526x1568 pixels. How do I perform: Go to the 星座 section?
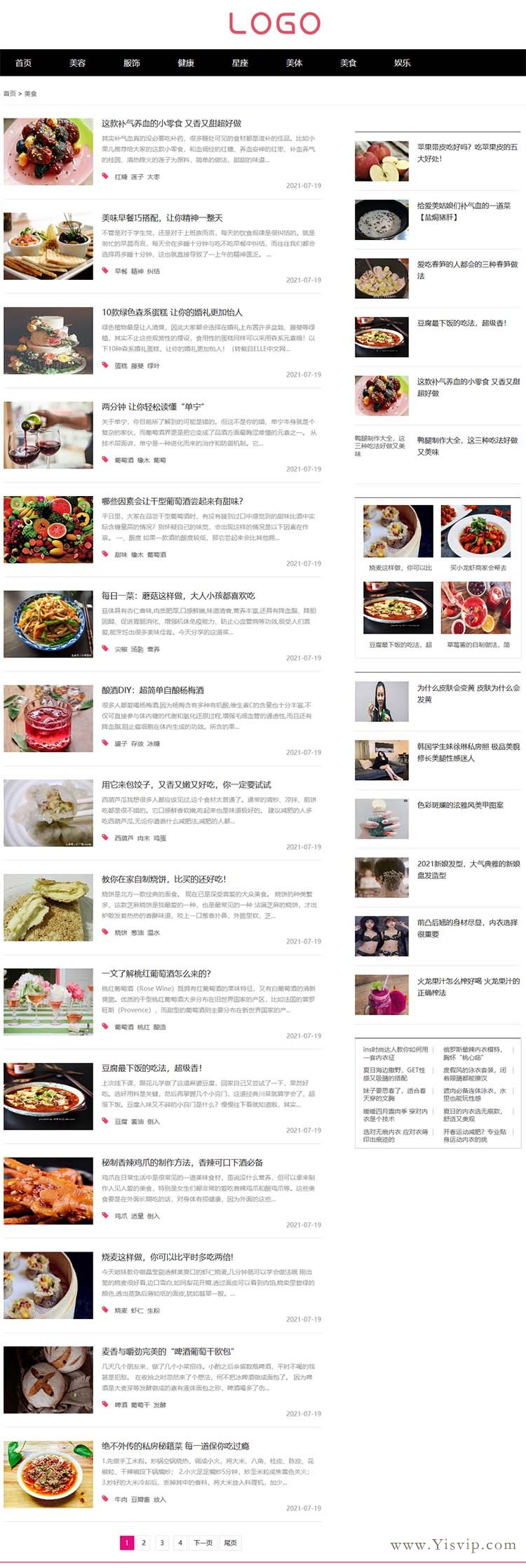(240, 63)
